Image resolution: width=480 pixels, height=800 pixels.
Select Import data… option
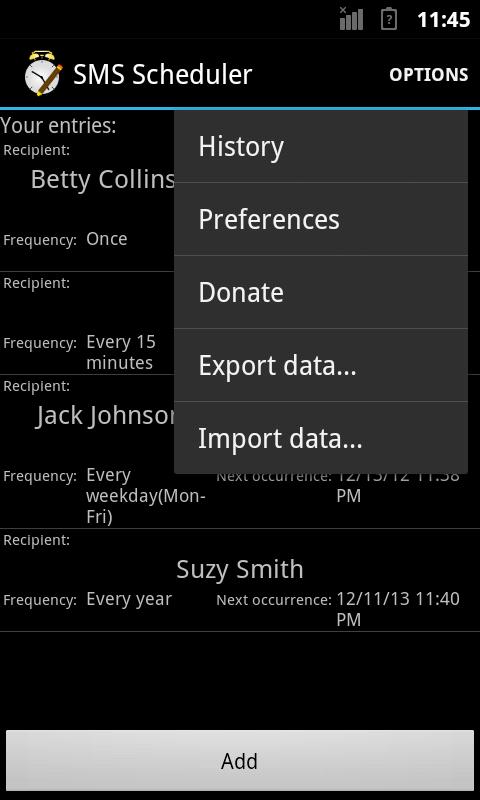tap(321, 438)
